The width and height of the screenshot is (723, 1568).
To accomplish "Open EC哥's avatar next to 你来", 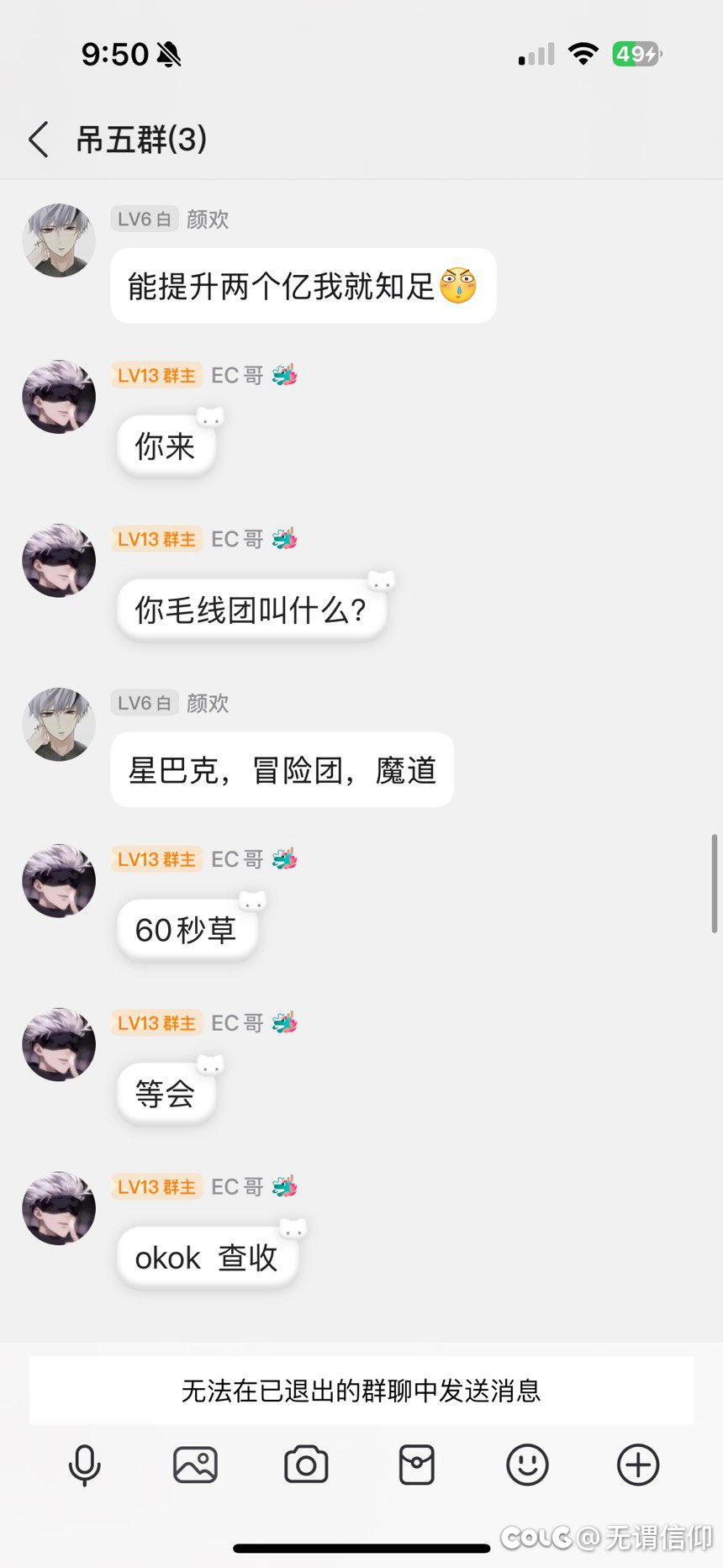I will [59, 396].
